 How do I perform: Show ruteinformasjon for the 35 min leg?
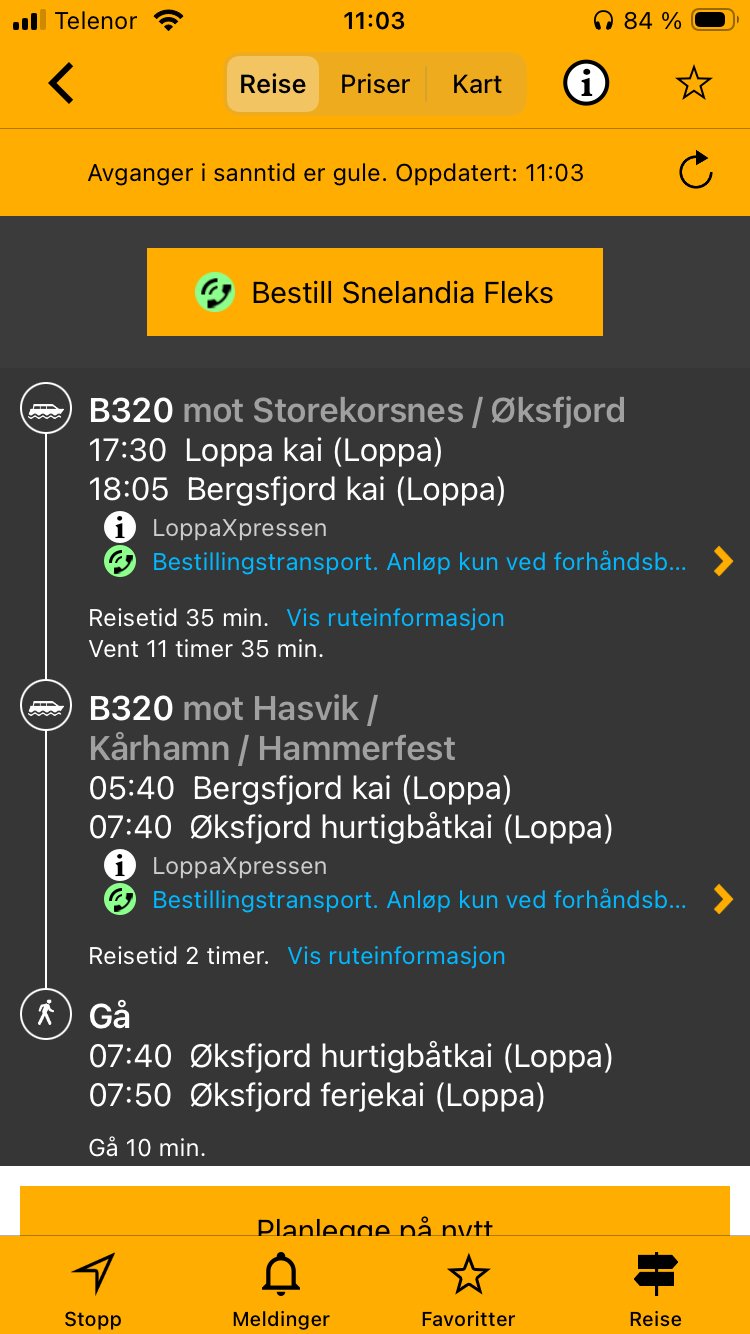click(x=395, y=618)
